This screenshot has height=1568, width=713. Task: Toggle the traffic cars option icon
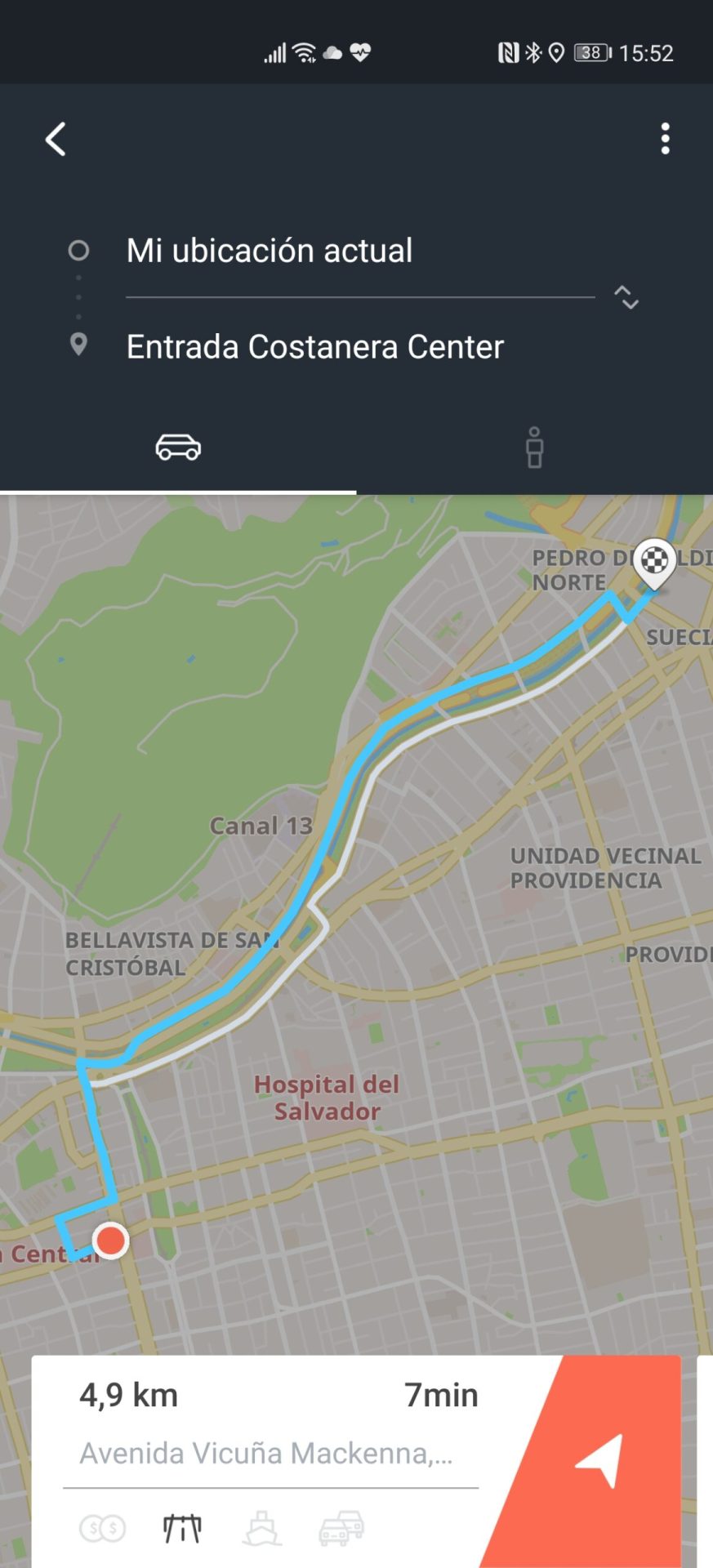click(x=341, y=1528)
